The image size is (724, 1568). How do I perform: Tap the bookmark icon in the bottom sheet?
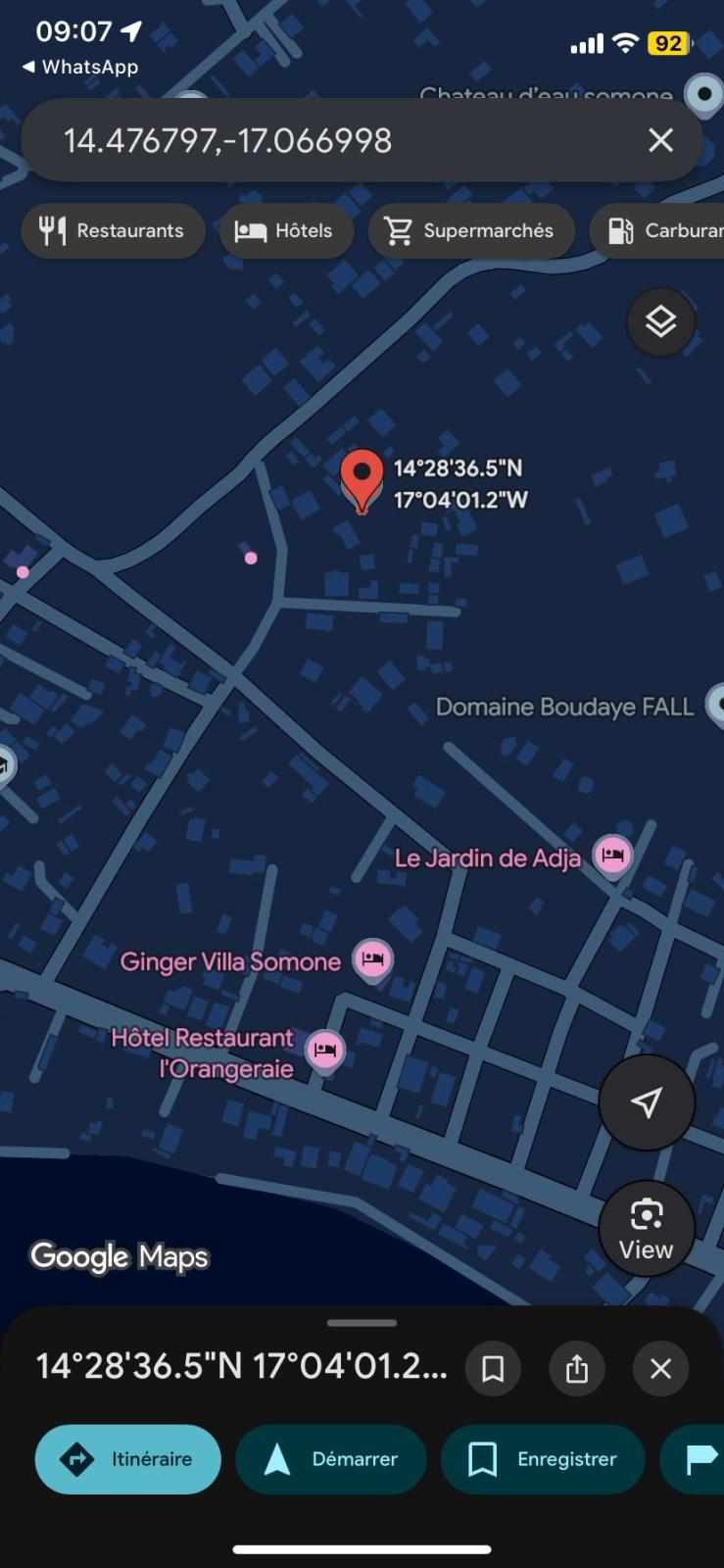(x=493, y=1368)
